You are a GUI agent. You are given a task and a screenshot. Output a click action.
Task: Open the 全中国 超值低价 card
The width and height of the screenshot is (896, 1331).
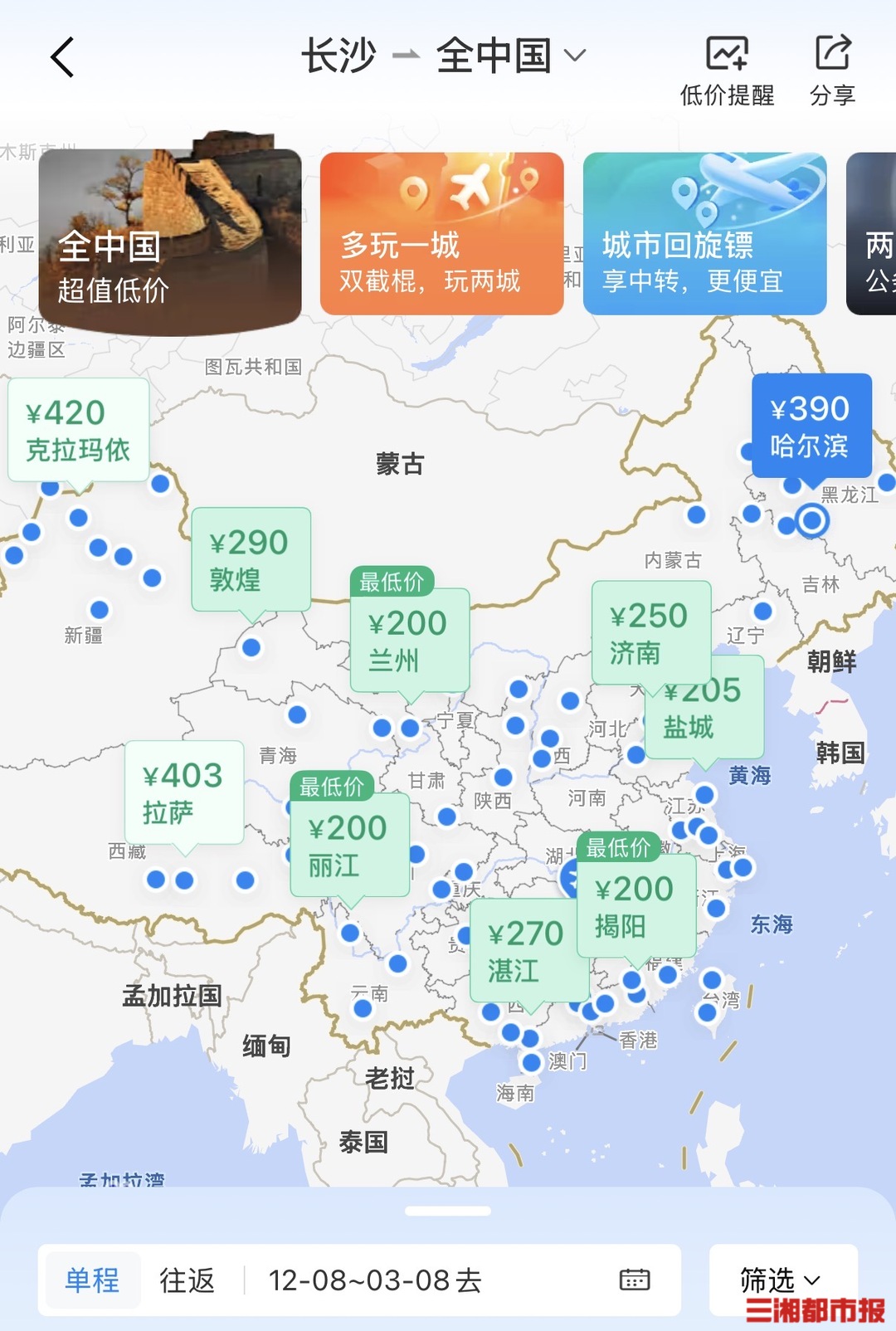(170, 242)
